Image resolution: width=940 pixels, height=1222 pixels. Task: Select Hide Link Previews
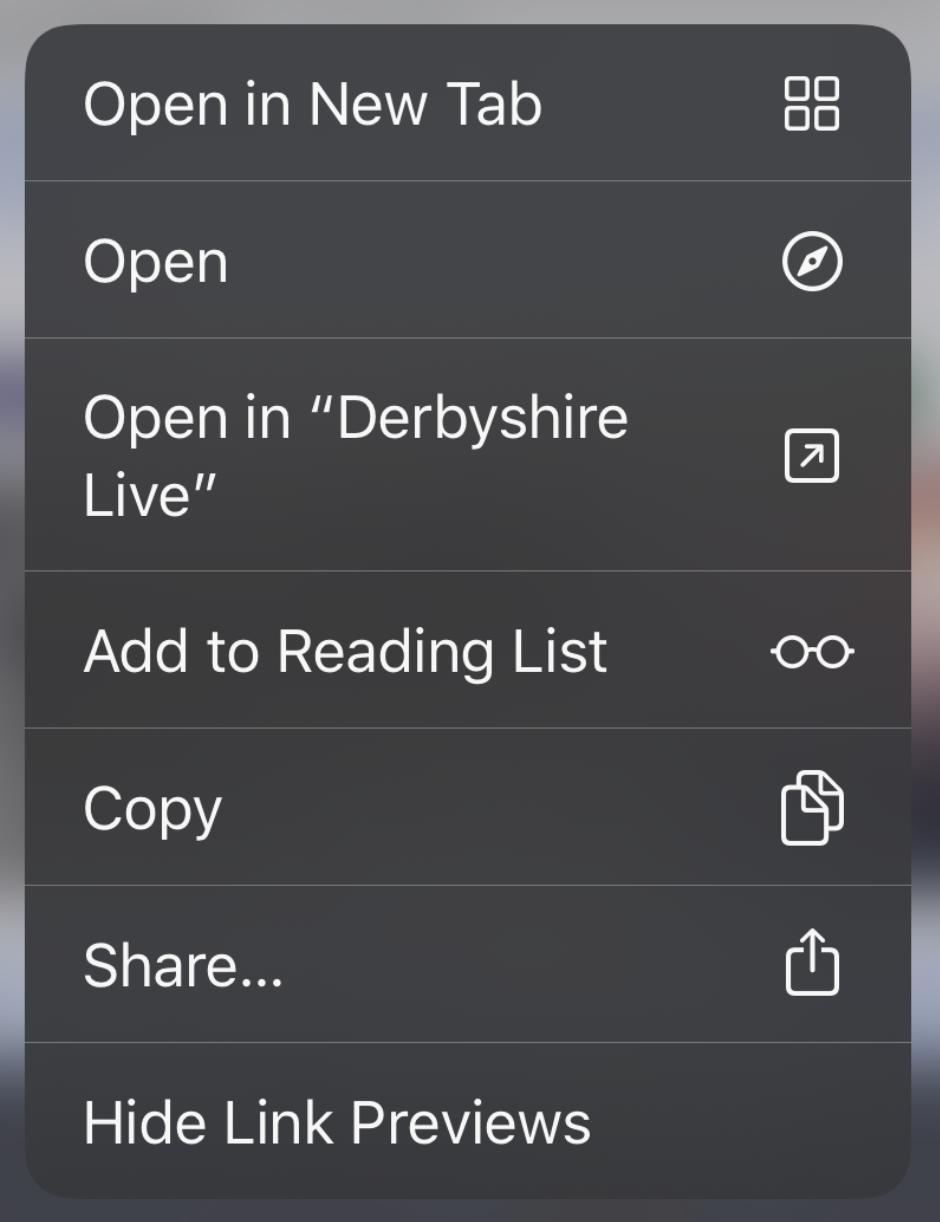click(x=467, y=1121)
